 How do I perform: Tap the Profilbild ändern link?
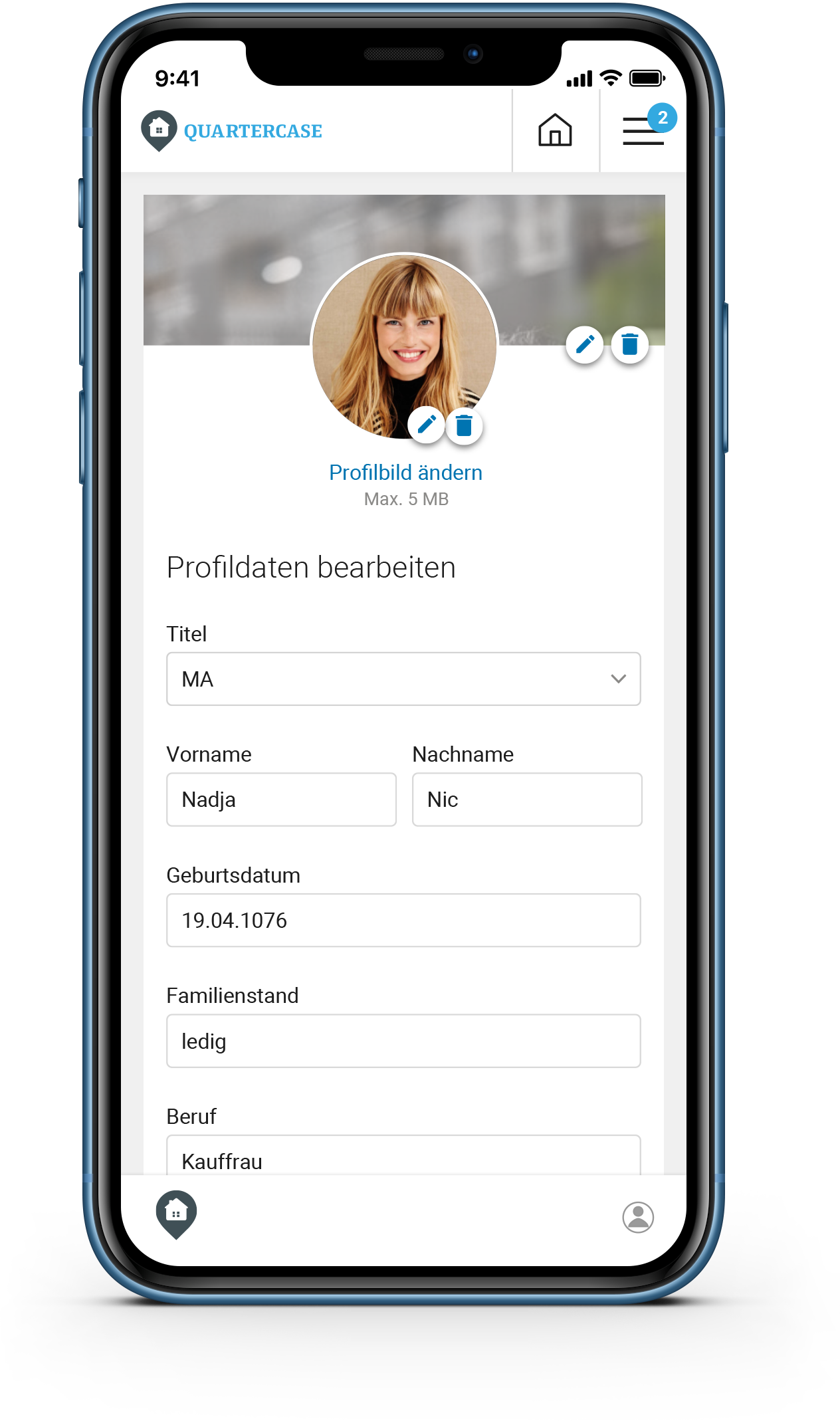click(405, 473)
